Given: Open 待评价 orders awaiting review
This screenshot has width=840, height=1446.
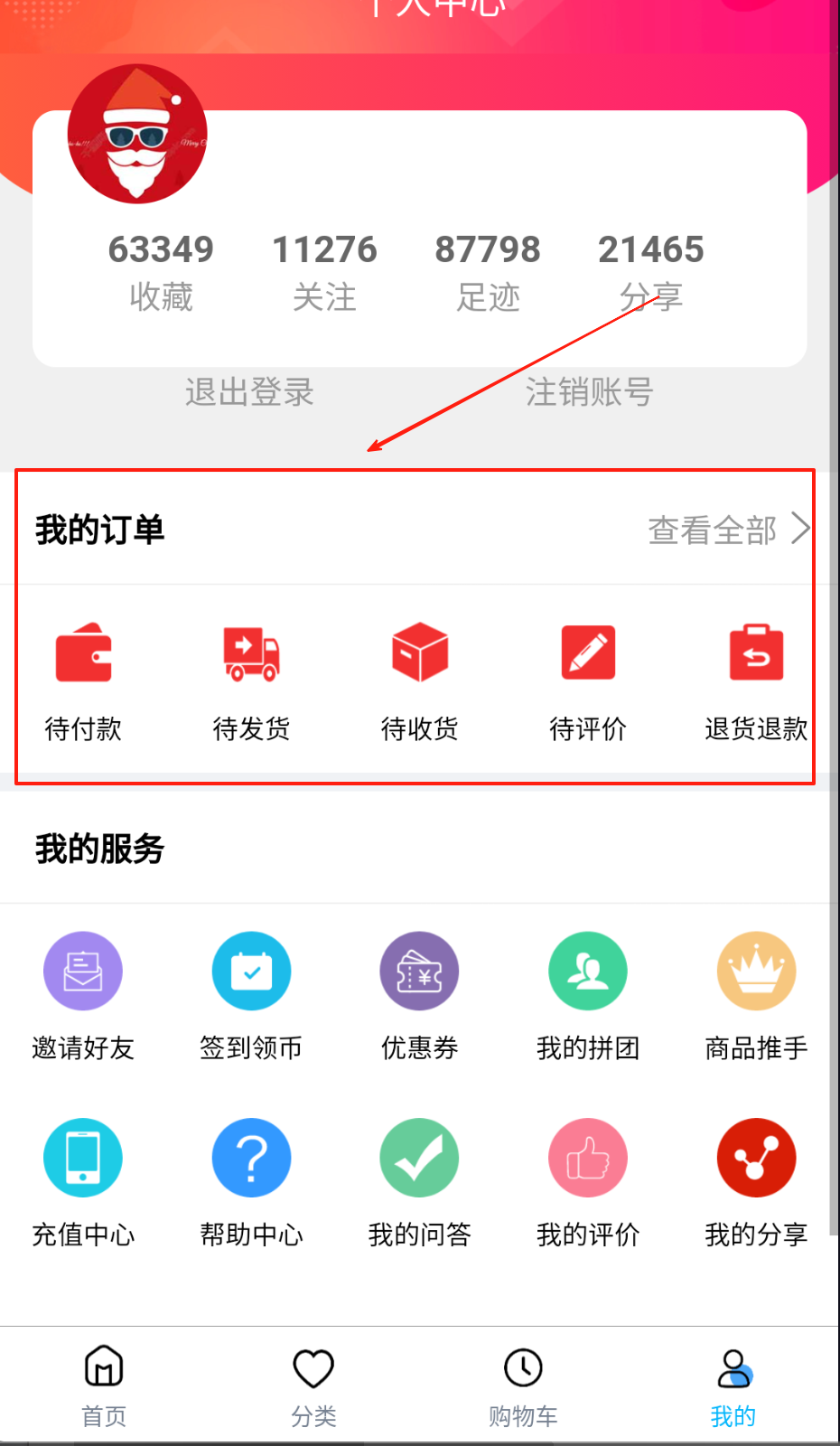Looking at the screenshot, I should [x=588, y=680].
